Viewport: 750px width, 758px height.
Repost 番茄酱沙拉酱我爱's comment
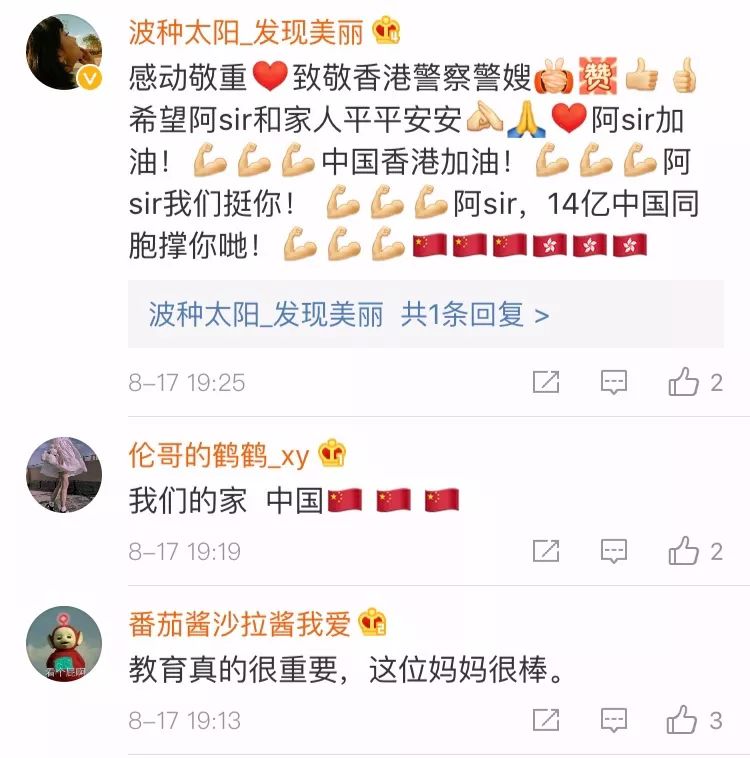(x=546, y=719)
